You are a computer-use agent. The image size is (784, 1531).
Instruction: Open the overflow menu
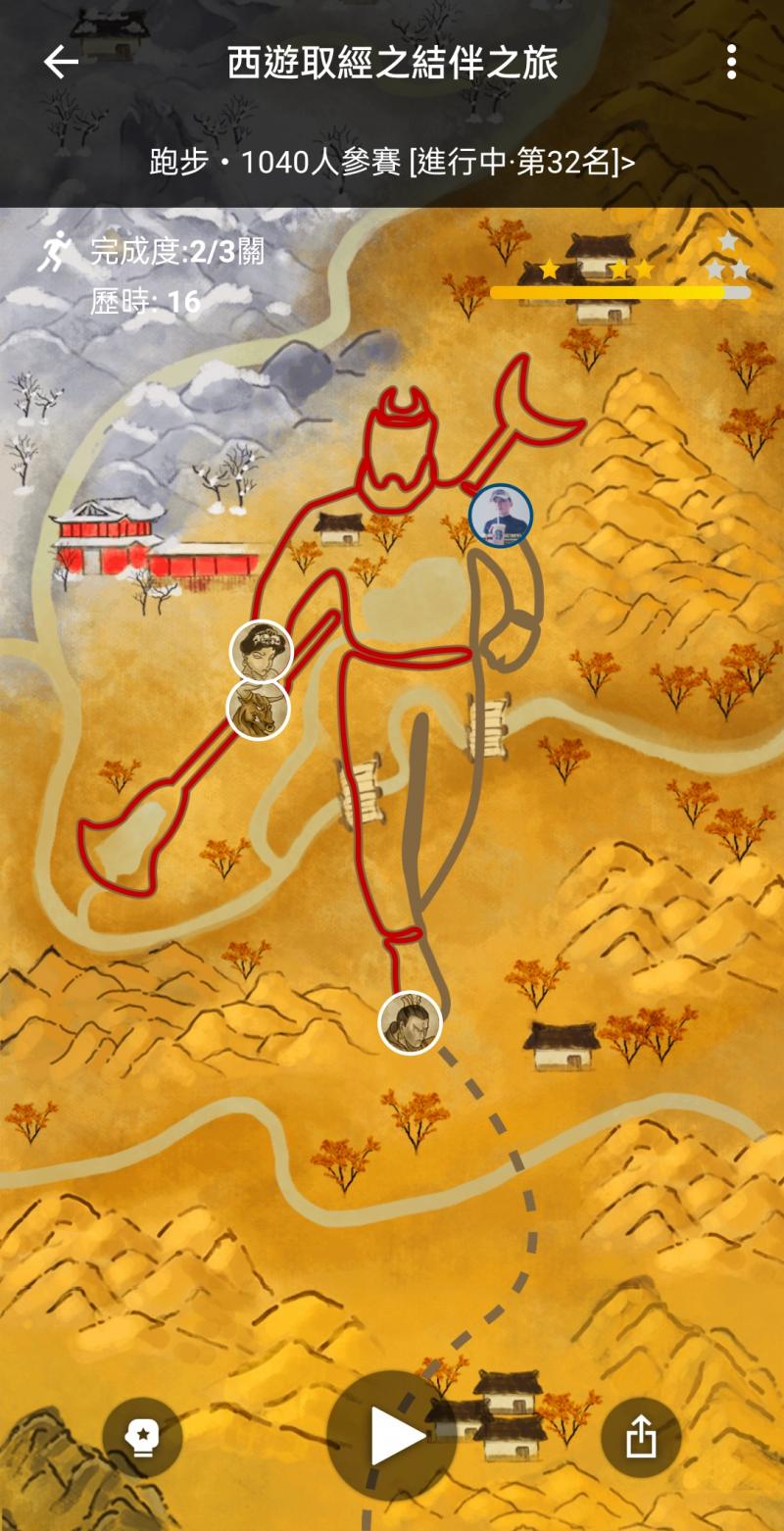pyautogui.click(x=731, y=63)
